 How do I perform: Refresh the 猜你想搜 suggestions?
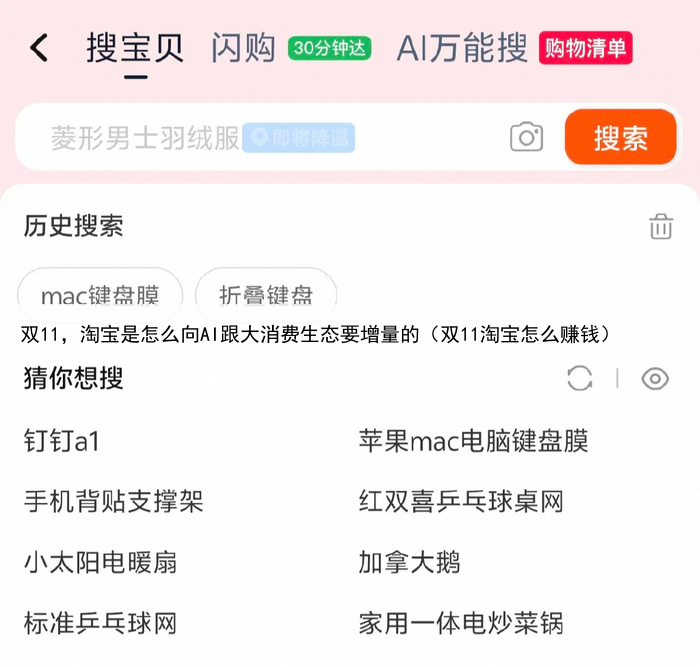pos(579,378)
